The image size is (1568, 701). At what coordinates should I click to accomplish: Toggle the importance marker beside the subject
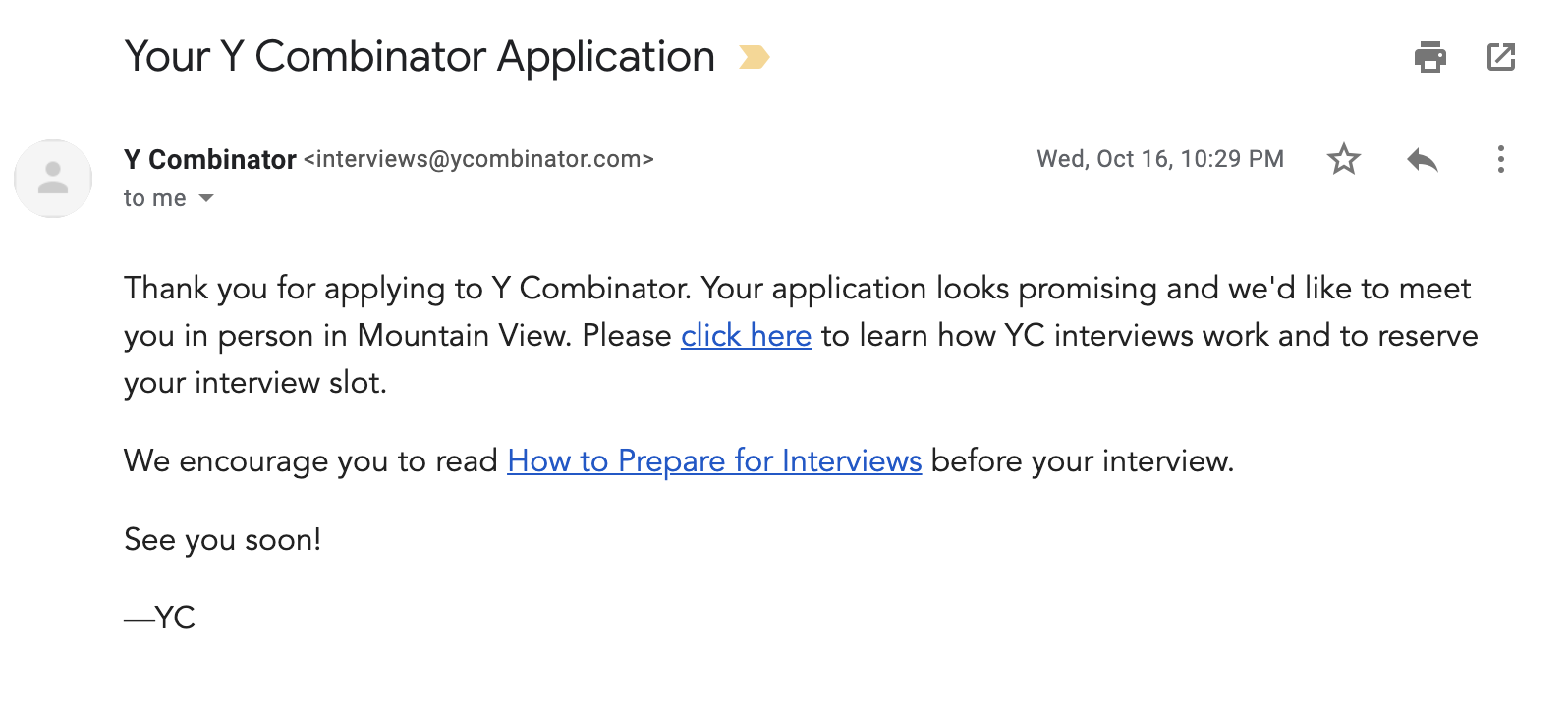click(754, 57)
